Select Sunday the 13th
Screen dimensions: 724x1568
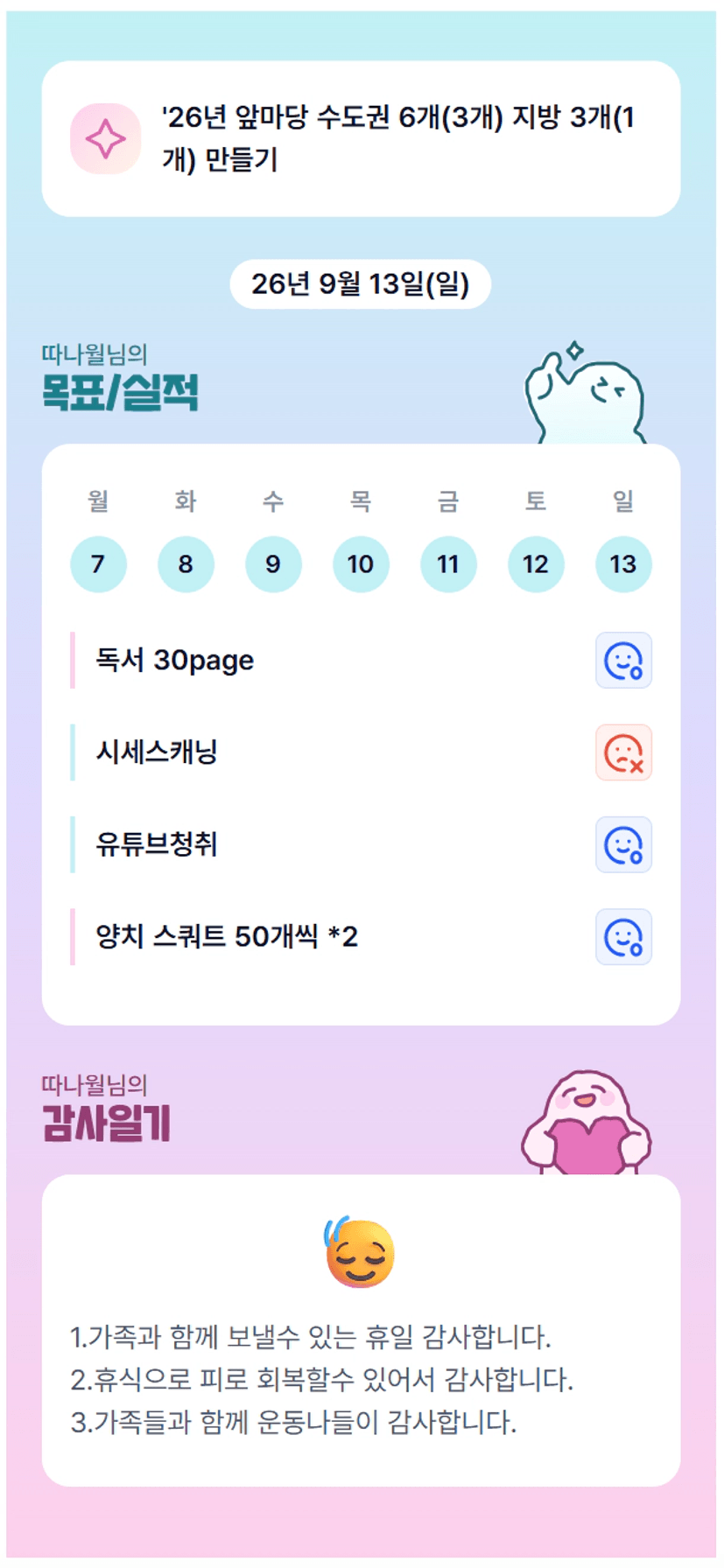[x=623, y=564]
